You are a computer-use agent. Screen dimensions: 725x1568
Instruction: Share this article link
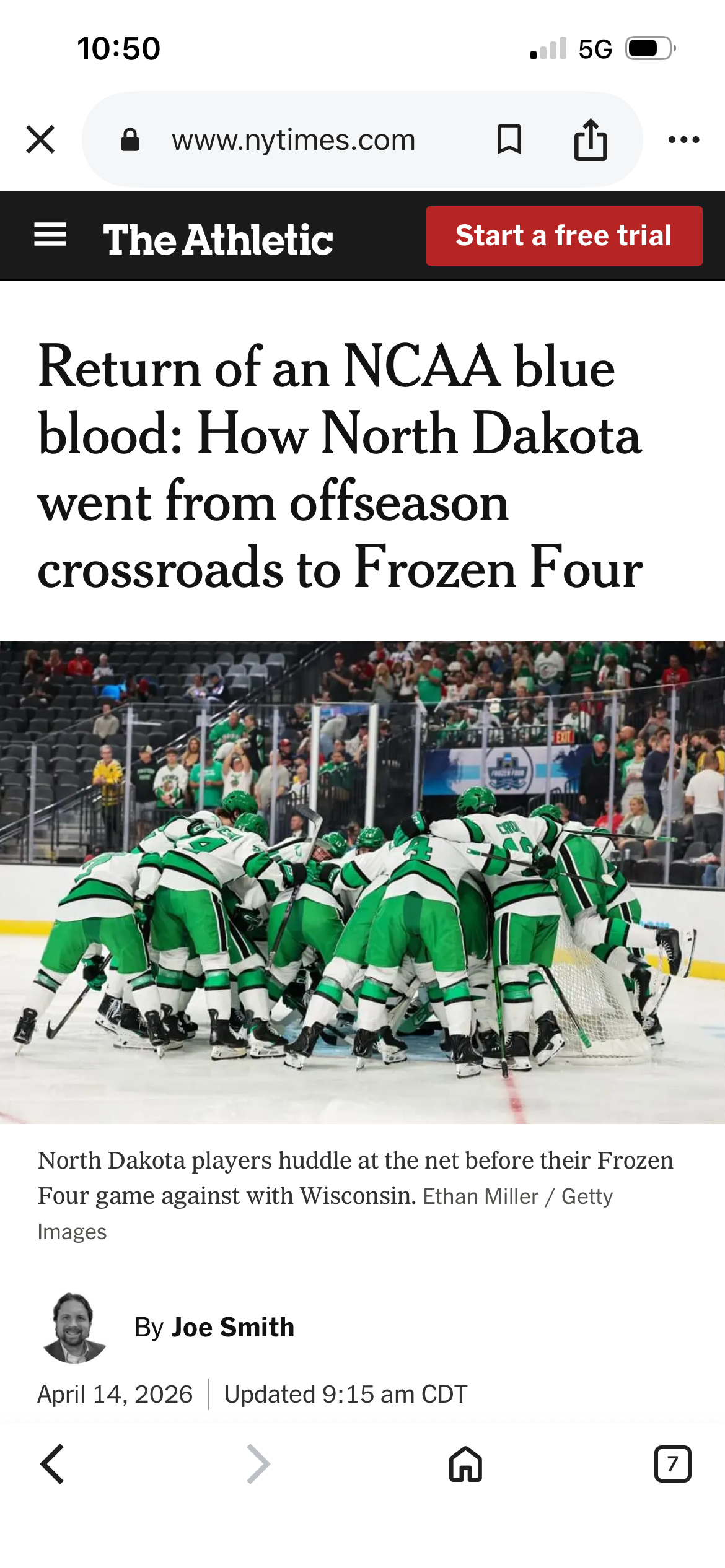click(590, 139)
